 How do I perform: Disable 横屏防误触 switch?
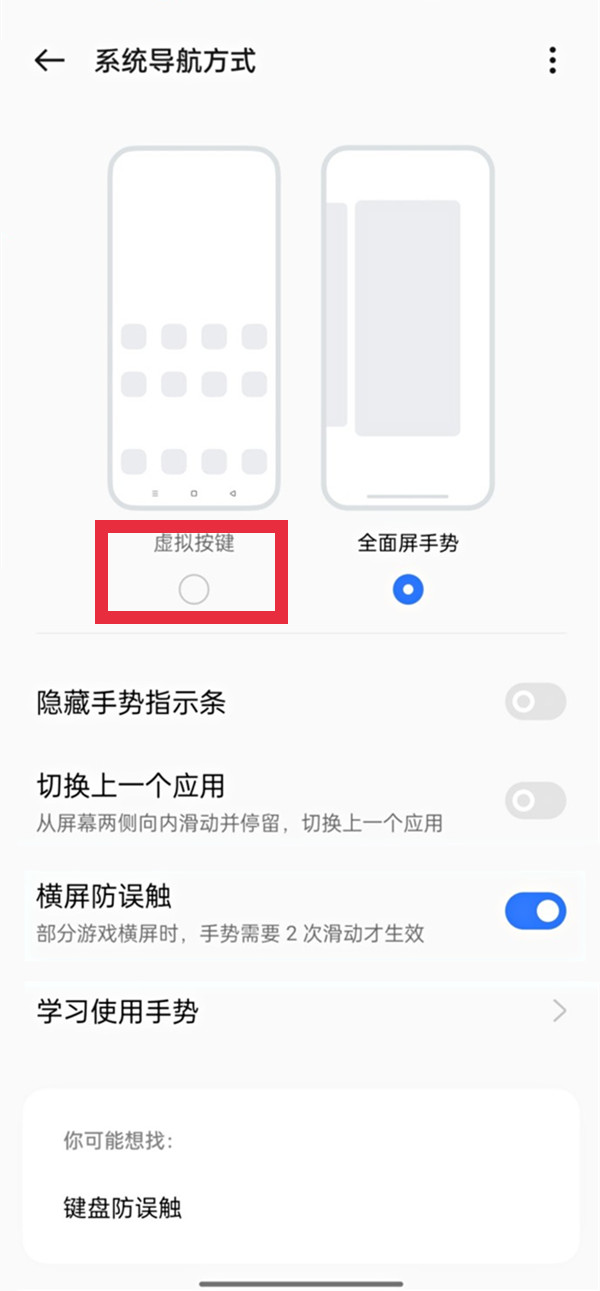535,911
